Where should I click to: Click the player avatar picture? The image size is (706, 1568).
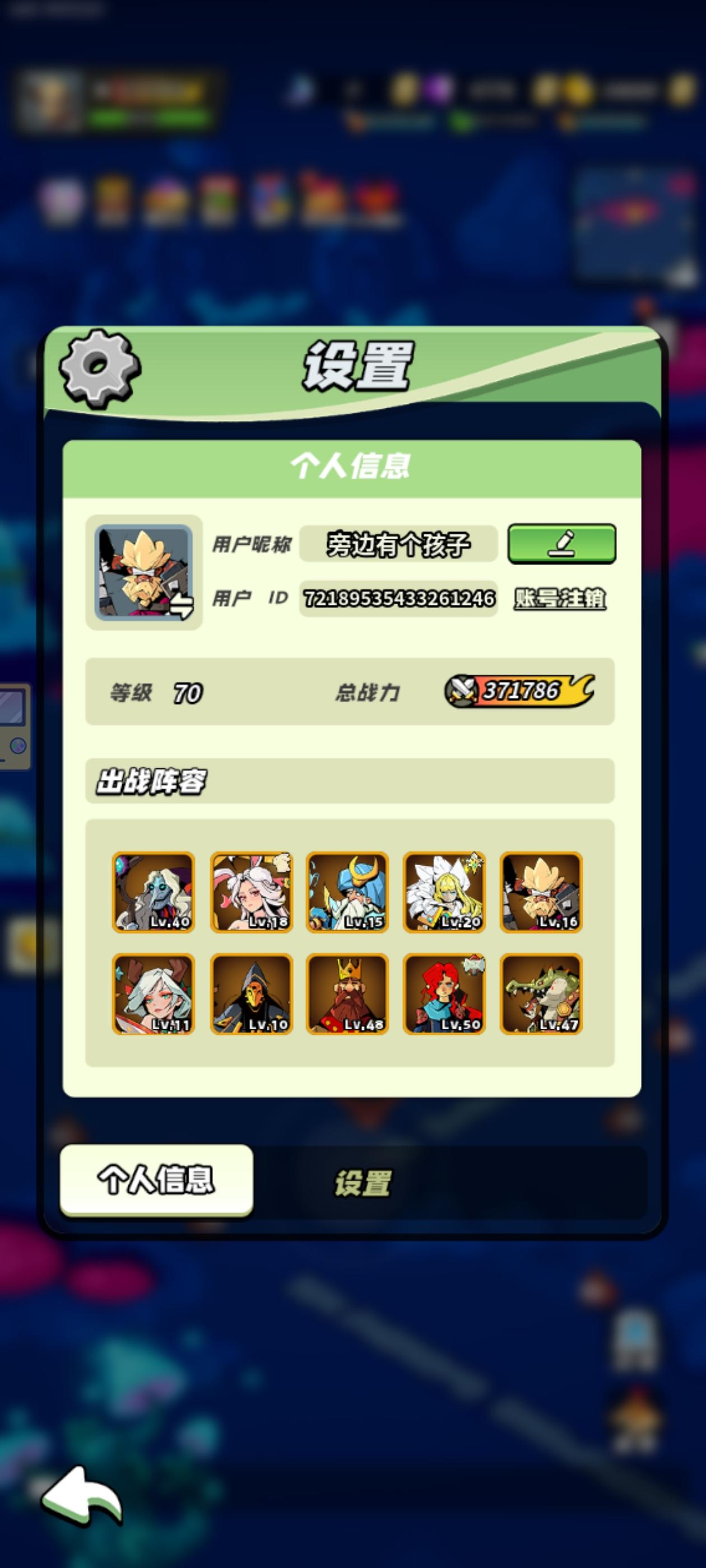pyautogui.click(x=144, y=575)
